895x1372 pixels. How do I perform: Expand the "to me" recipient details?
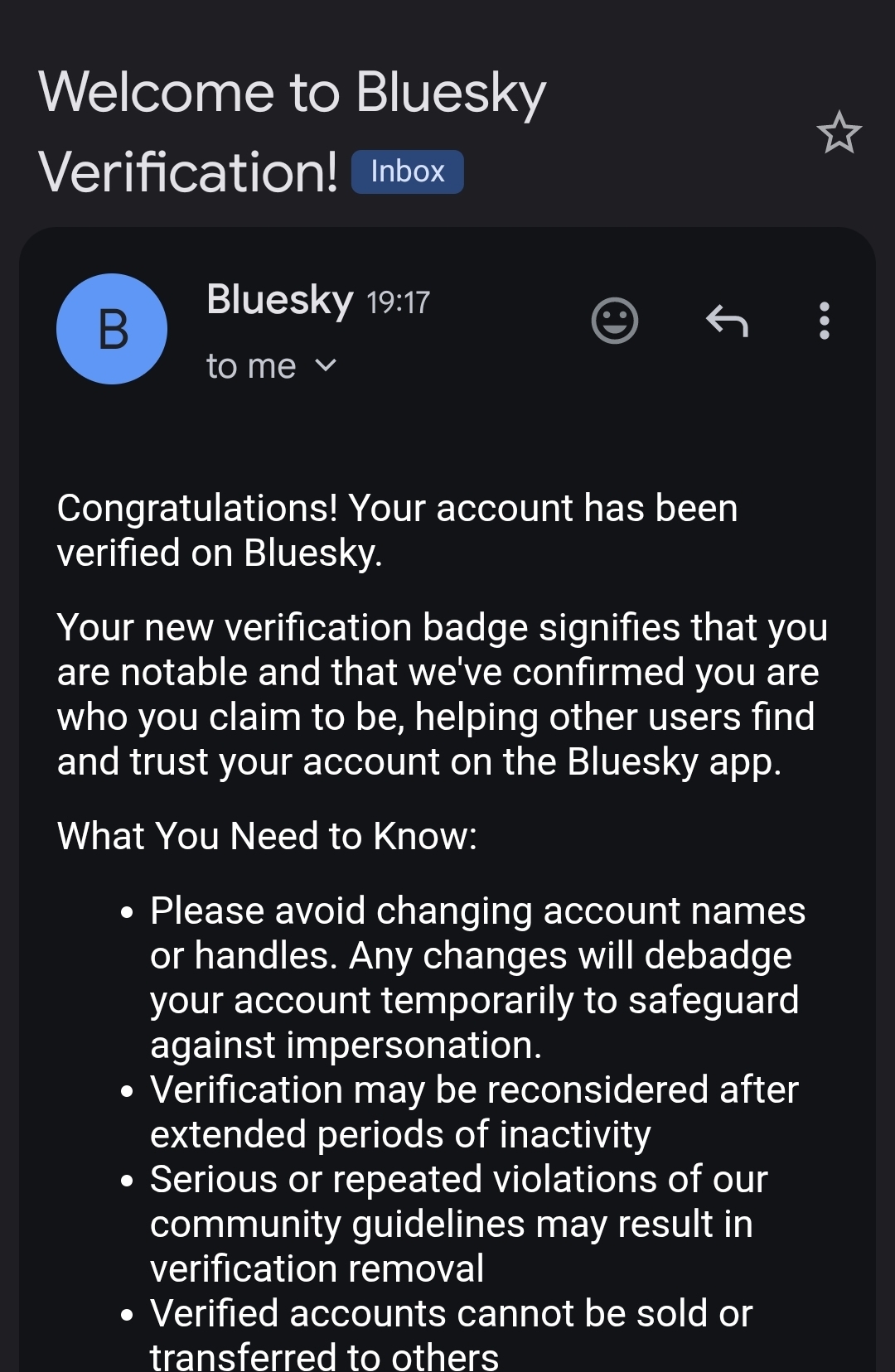coord(326,365)
